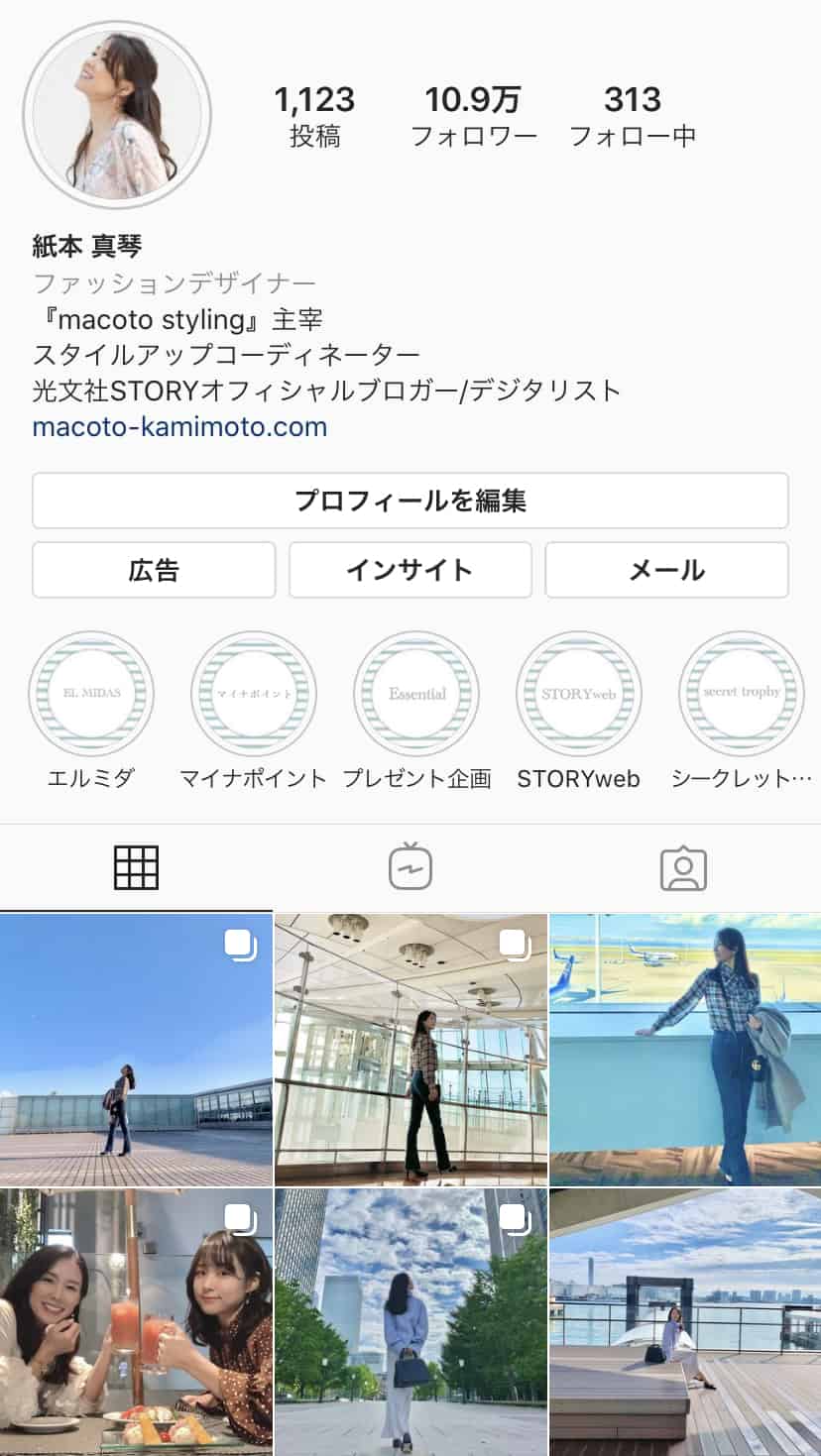Open the macoto-kamimoto.com link

[179, 427]
